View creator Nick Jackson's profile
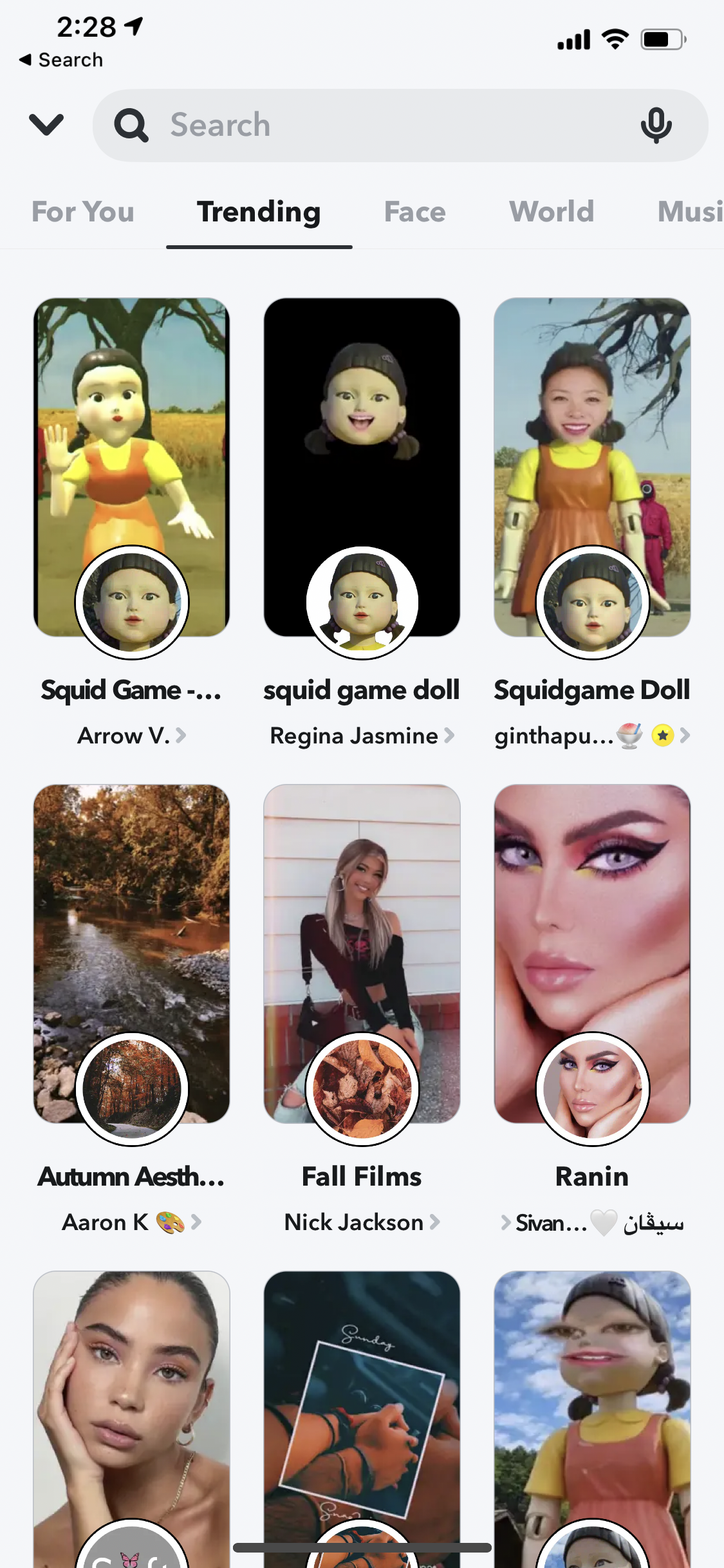Viewport: 724px width, 1568px height. point(362,1222)
